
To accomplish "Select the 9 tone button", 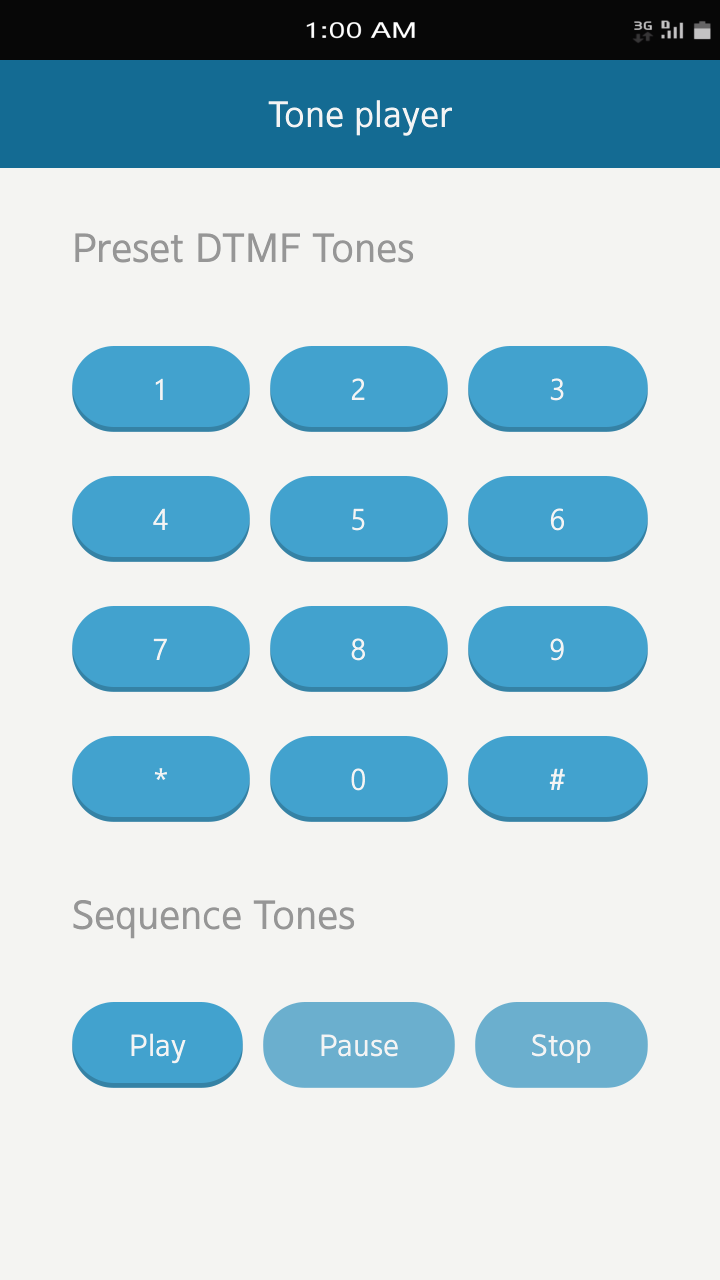I will point(557,648).
